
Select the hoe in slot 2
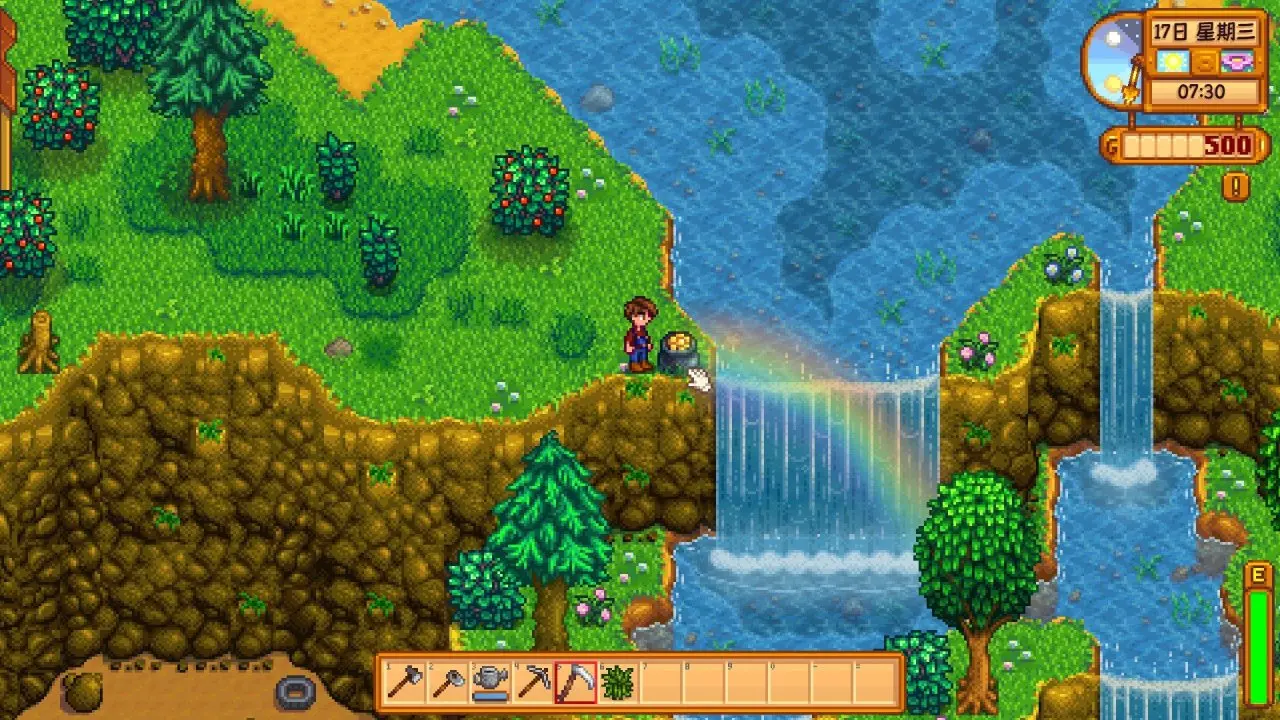point(448,683)
